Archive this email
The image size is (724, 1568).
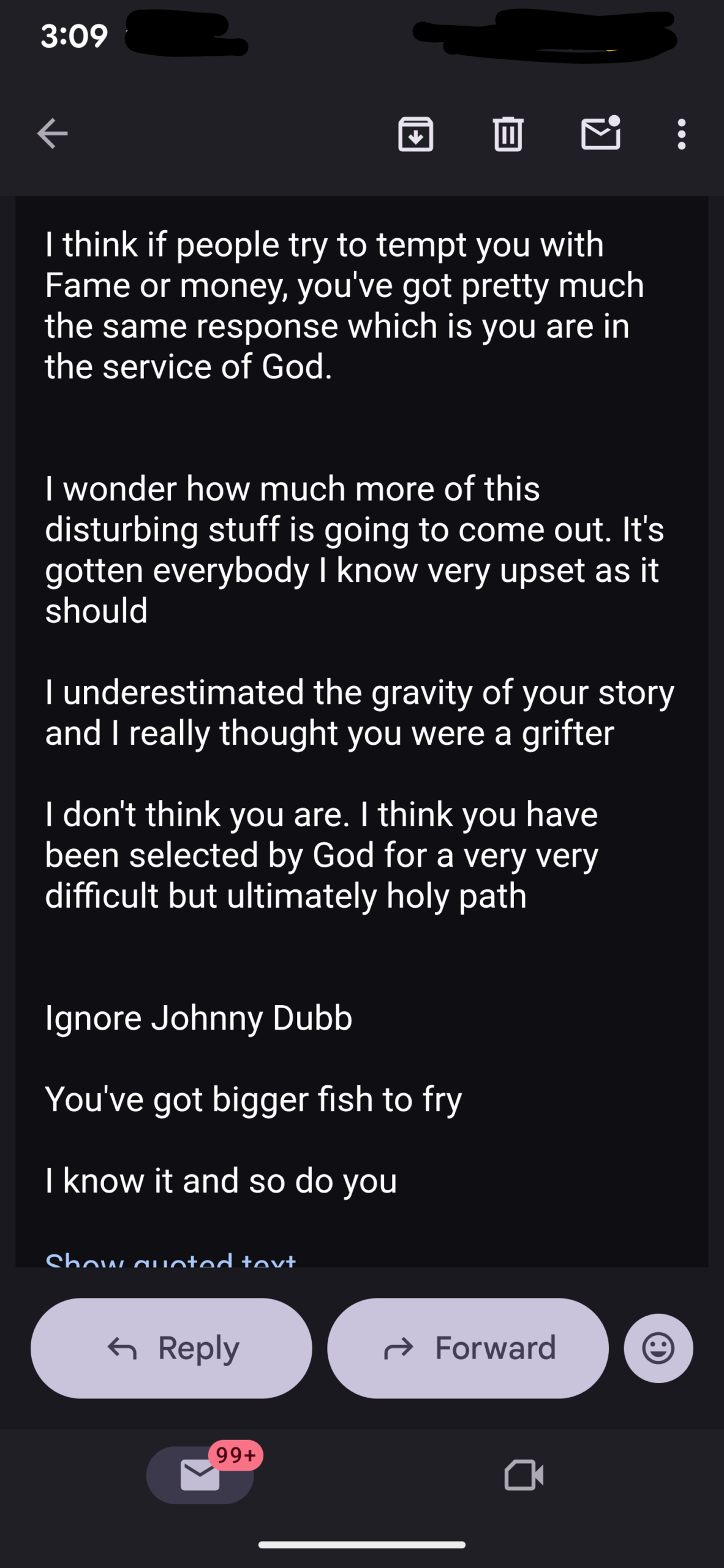(x=416, y=134)
